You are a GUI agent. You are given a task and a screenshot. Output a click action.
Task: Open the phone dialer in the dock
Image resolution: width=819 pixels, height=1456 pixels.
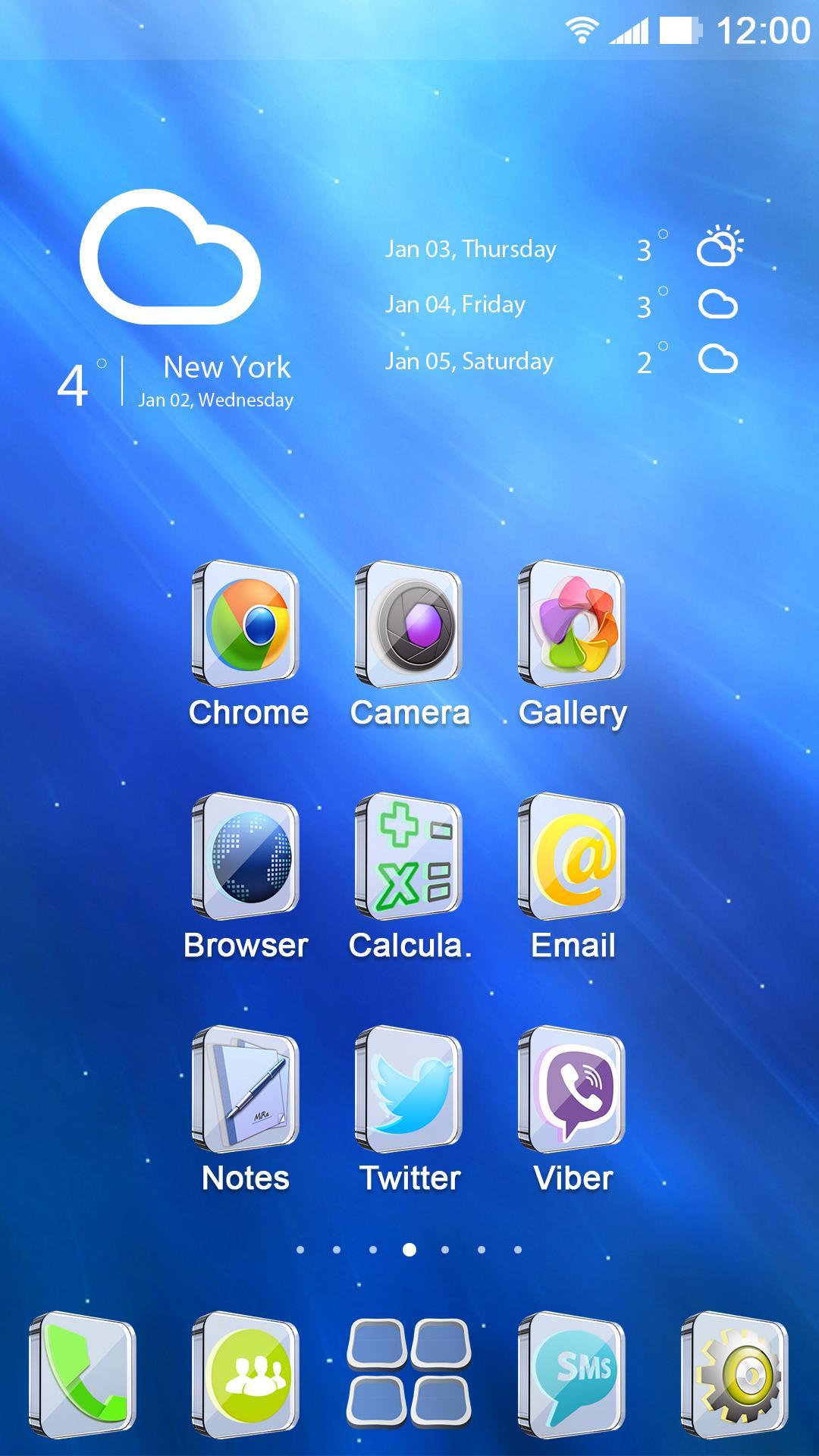tap(83, 1374)
